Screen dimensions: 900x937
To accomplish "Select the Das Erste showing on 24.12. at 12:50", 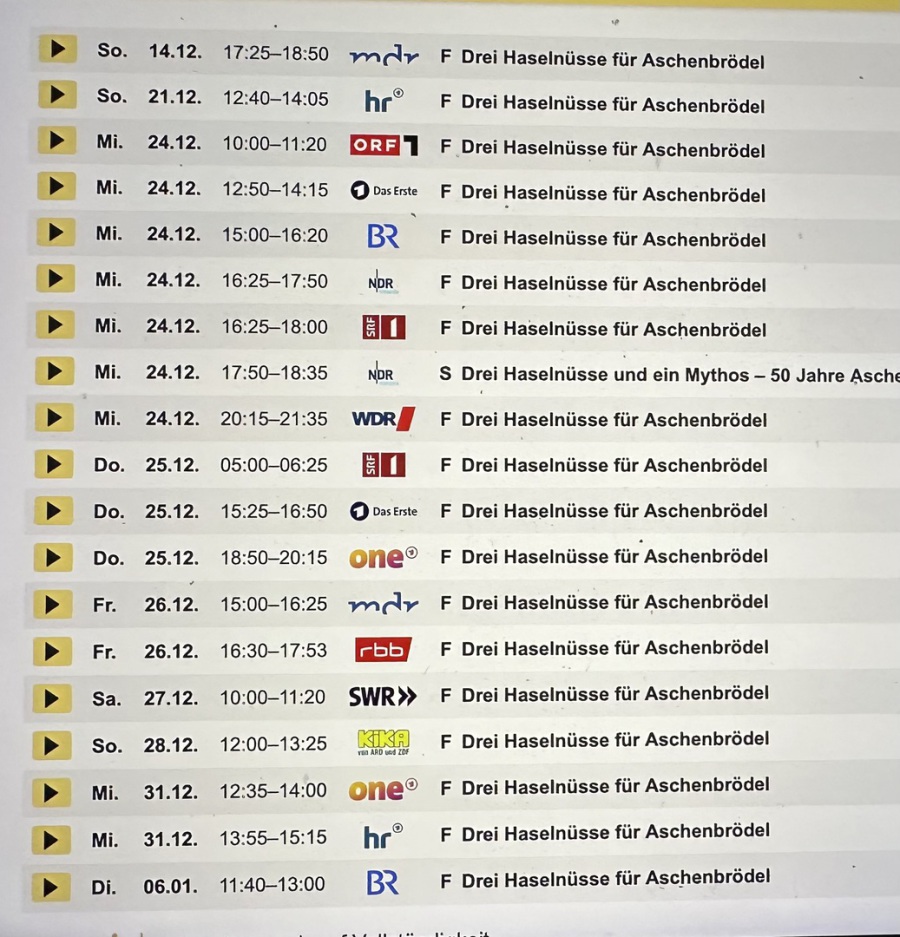I will coord(57,186).
